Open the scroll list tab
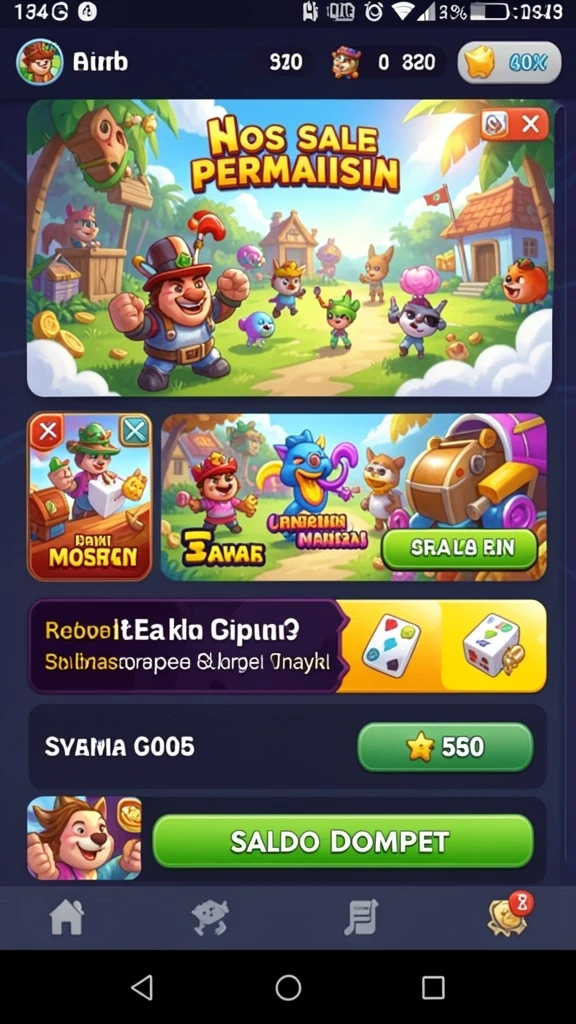 point(362,918)
